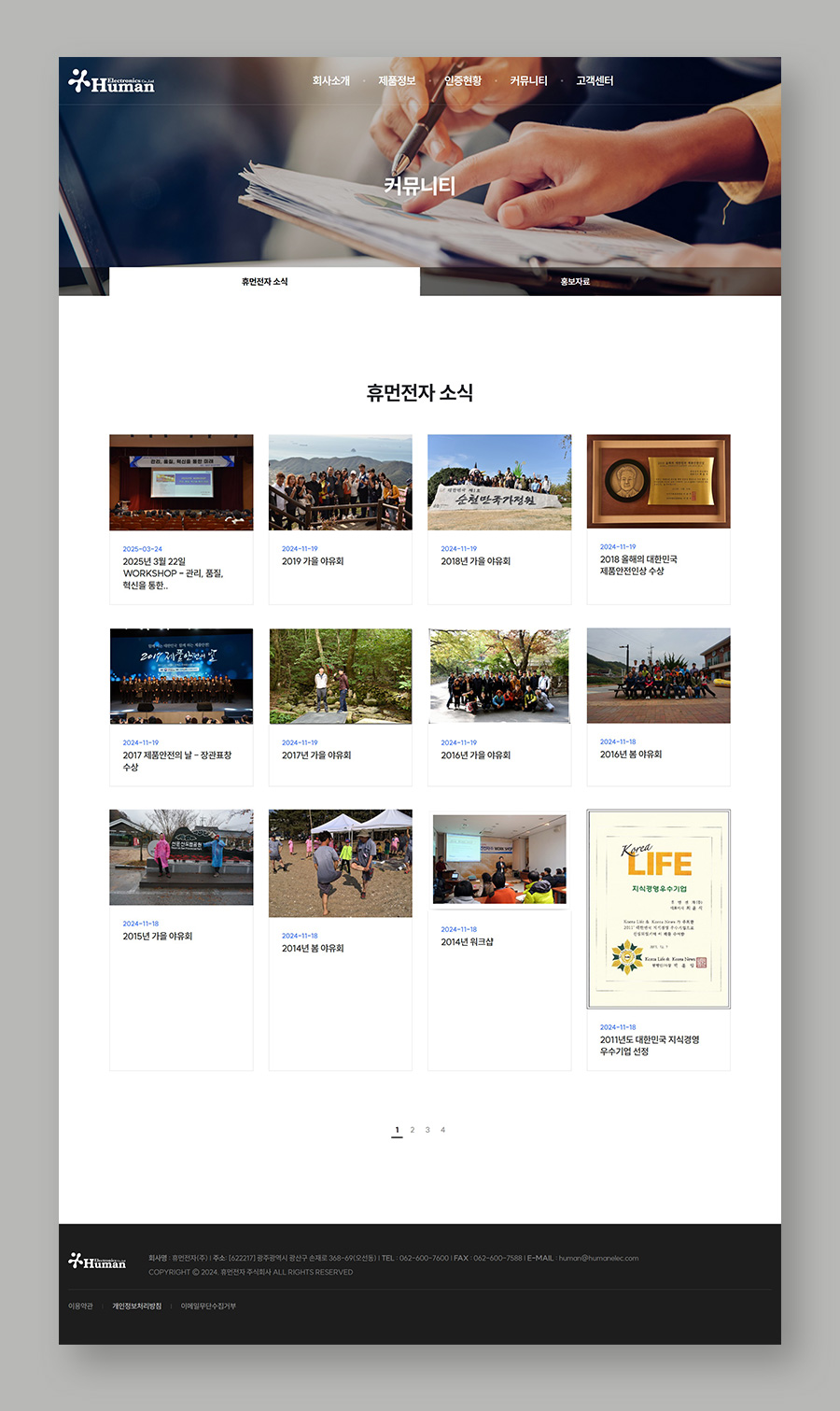The height and width of the screenshot is (1411, 840).
Task: Open the 개인정보처리방침 footer link
Action: pyautogui.click(x=137, y=1306)
